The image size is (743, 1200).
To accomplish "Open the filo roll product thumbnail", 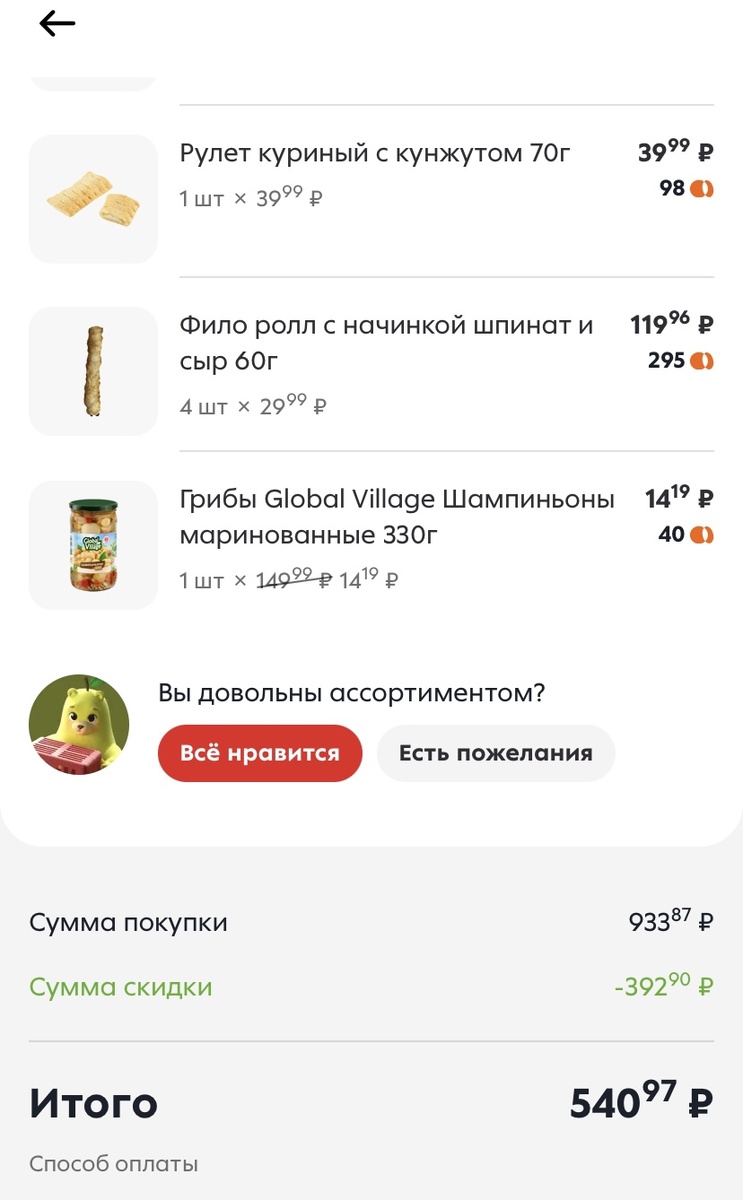I will (93, 370).
